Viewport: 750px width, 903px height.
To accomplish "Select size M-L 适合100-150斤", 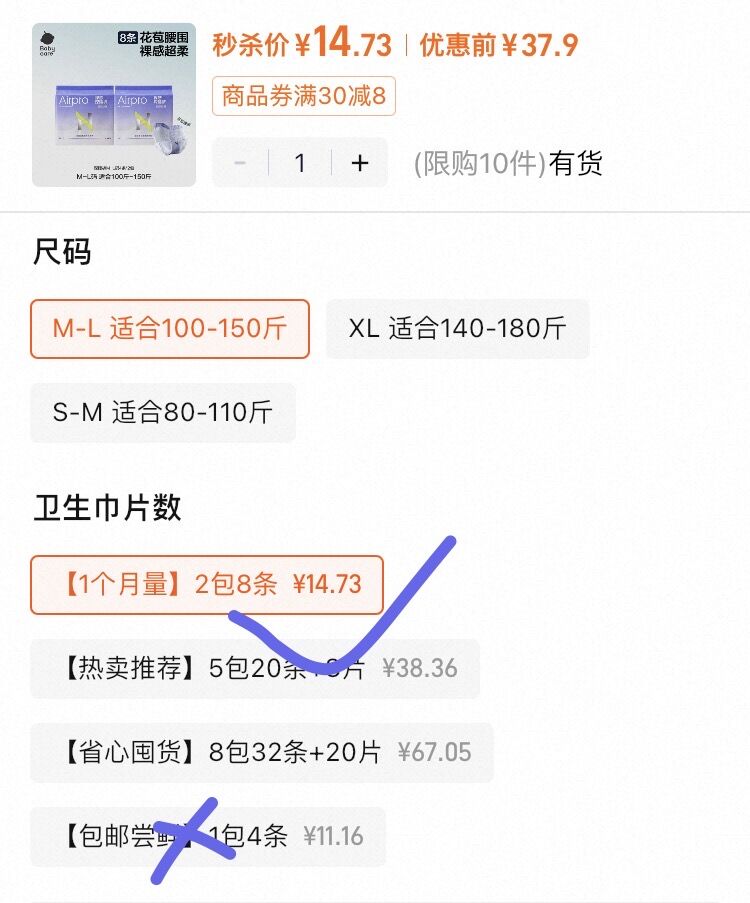I will (169, 328).
